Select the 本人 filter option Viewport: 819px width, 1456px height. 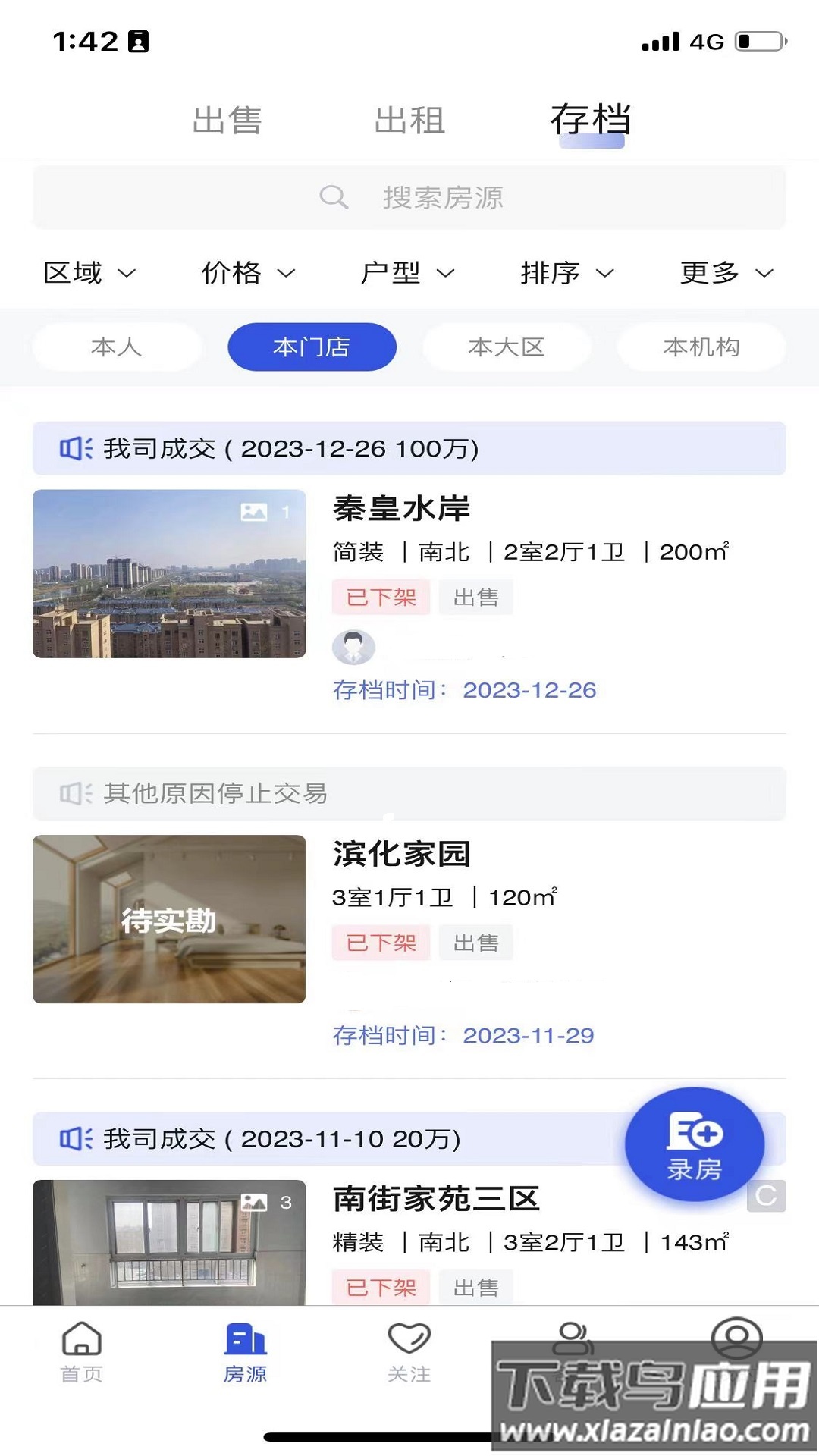[118, 347]
